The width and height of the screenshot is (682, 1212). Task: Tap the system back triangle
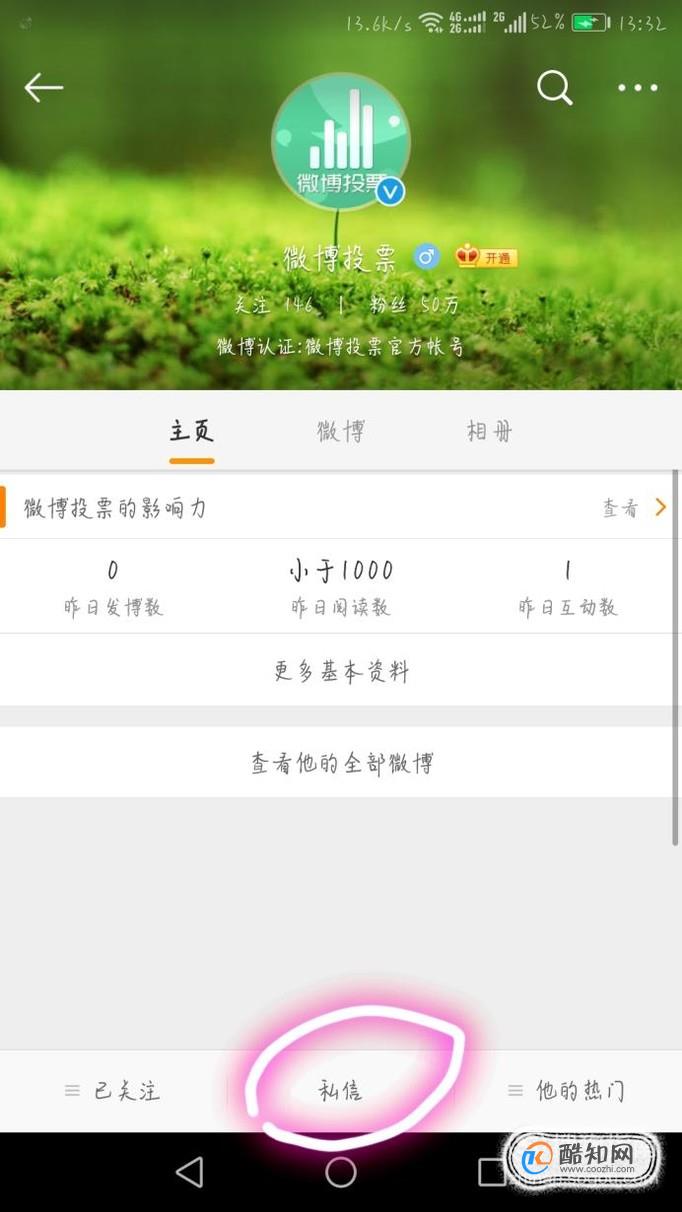point(189,1172)
